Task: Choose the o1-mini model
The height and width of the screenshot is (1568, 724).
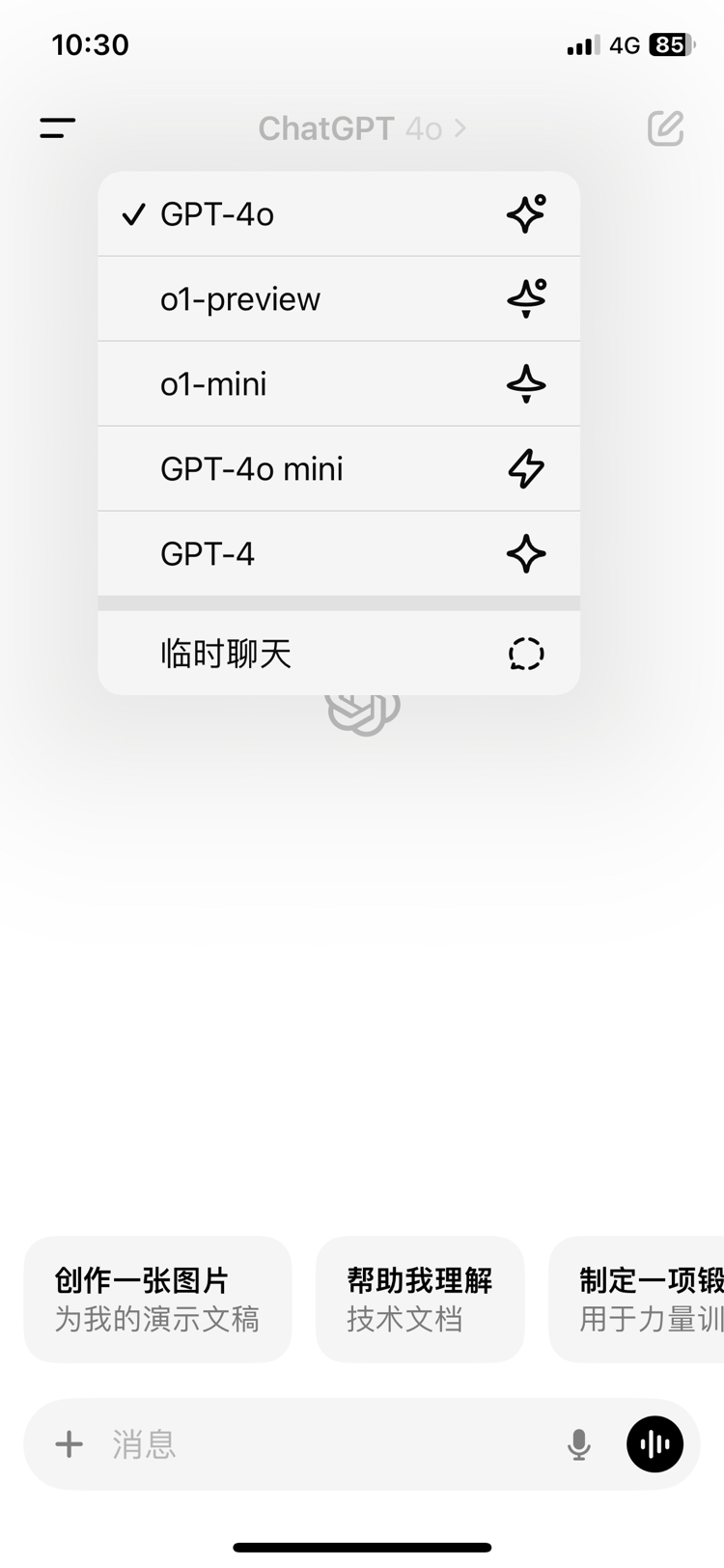Action: point(339,384)
